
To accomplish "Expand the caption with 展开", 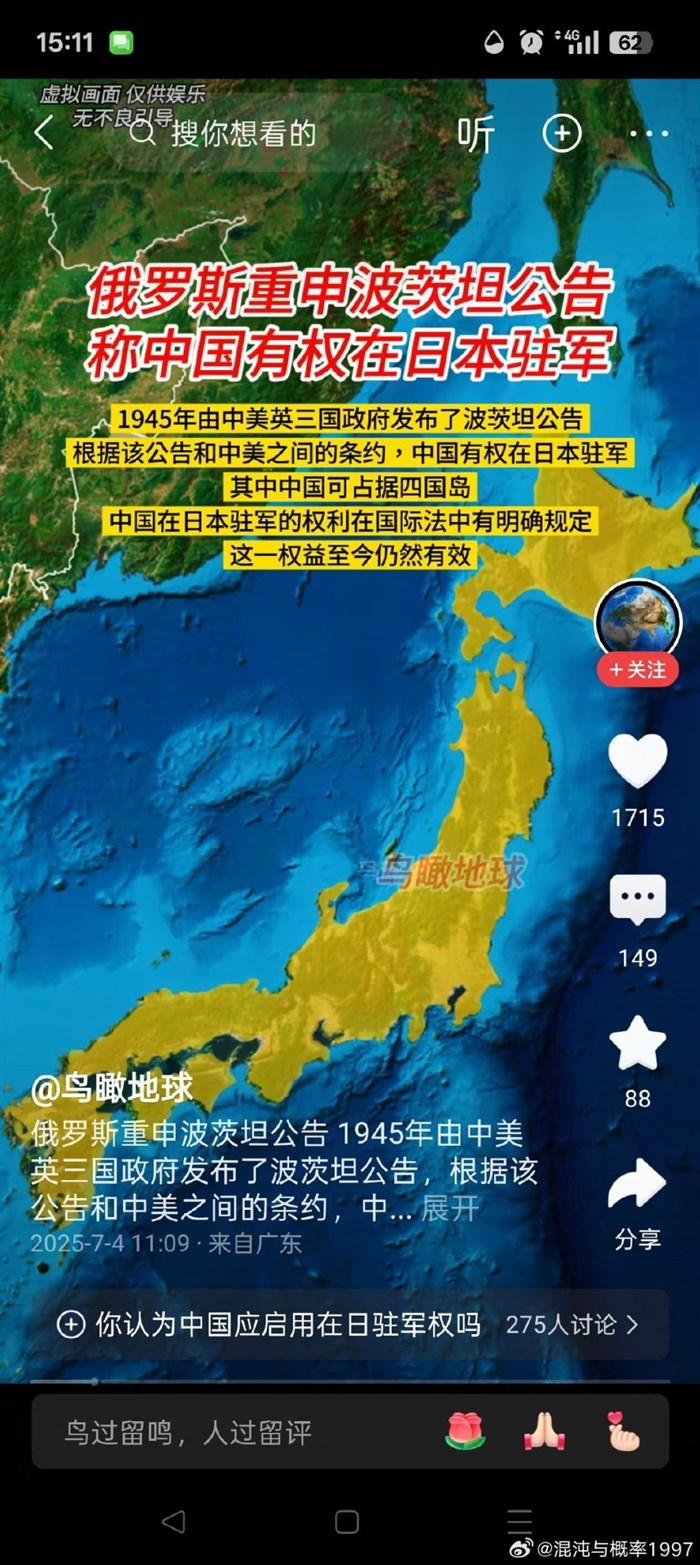I will click(x=450, y=1208).
